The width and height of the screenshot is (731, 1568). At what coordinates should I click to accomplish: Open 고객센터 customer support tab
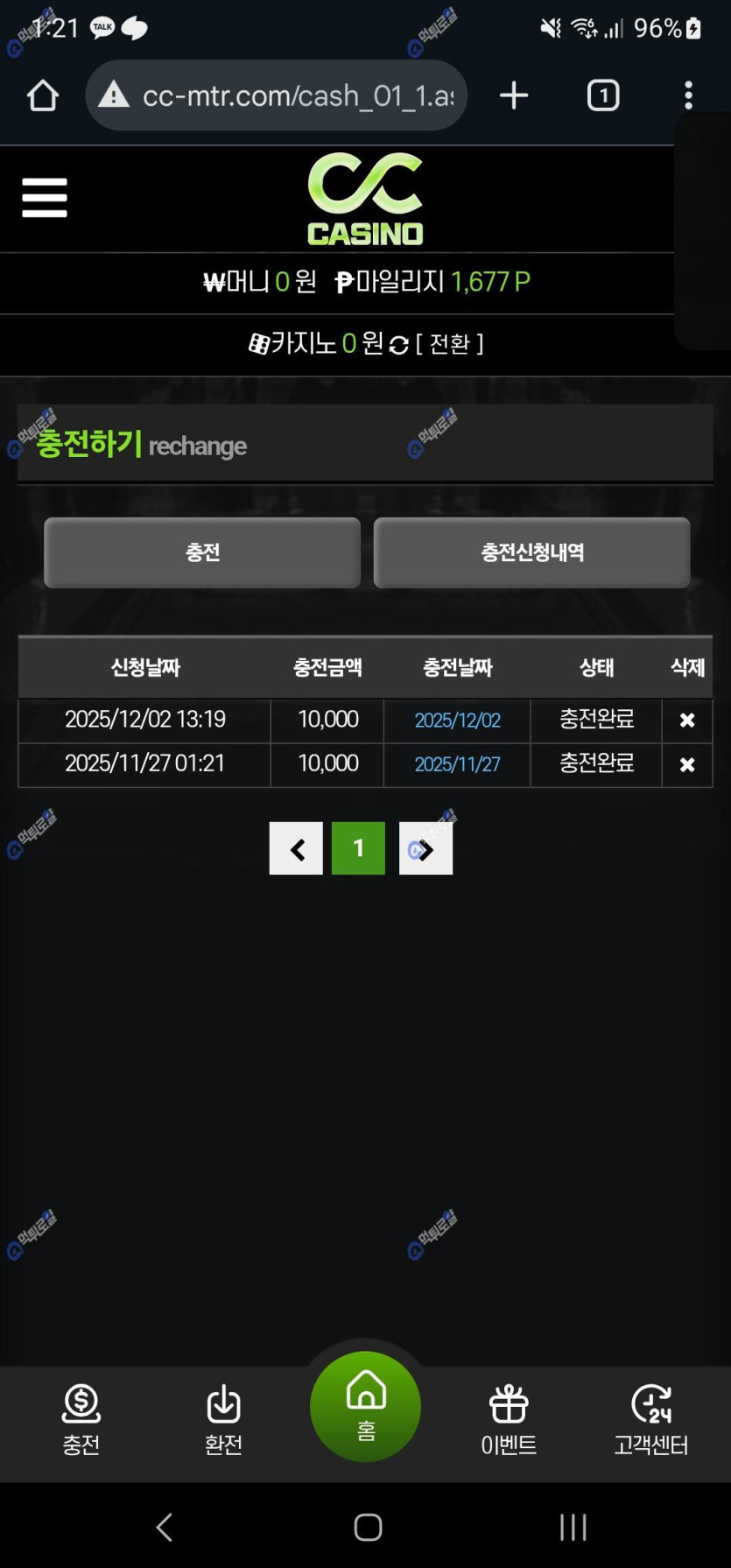650,1420
